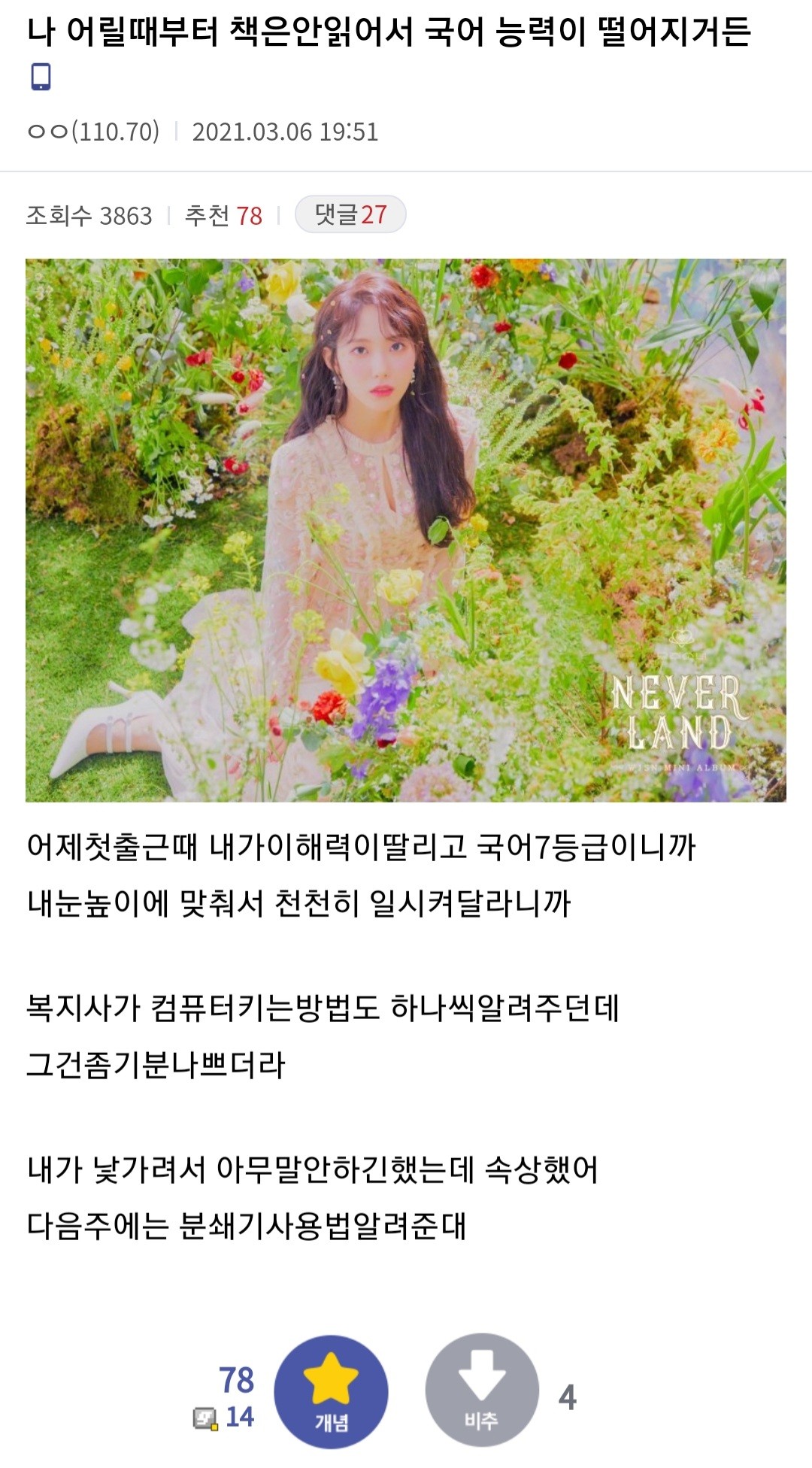Downvote the post with the 비추 button
The width and height of the screenshot is (812, 1468).
pos(482,1390)
